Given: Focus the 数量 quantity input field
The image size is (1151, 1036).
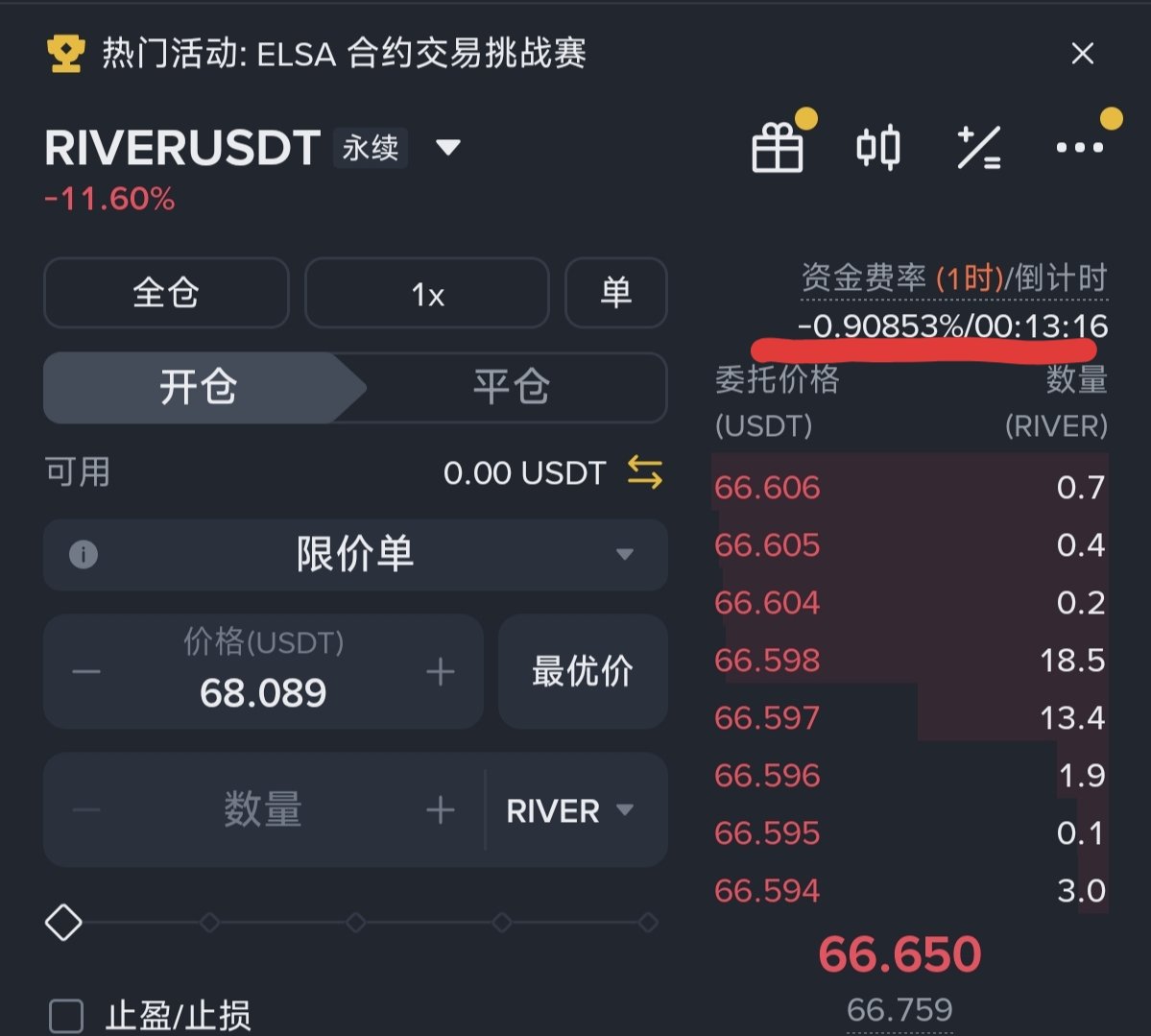Looking at the screenshot, I should click(262, 809).
